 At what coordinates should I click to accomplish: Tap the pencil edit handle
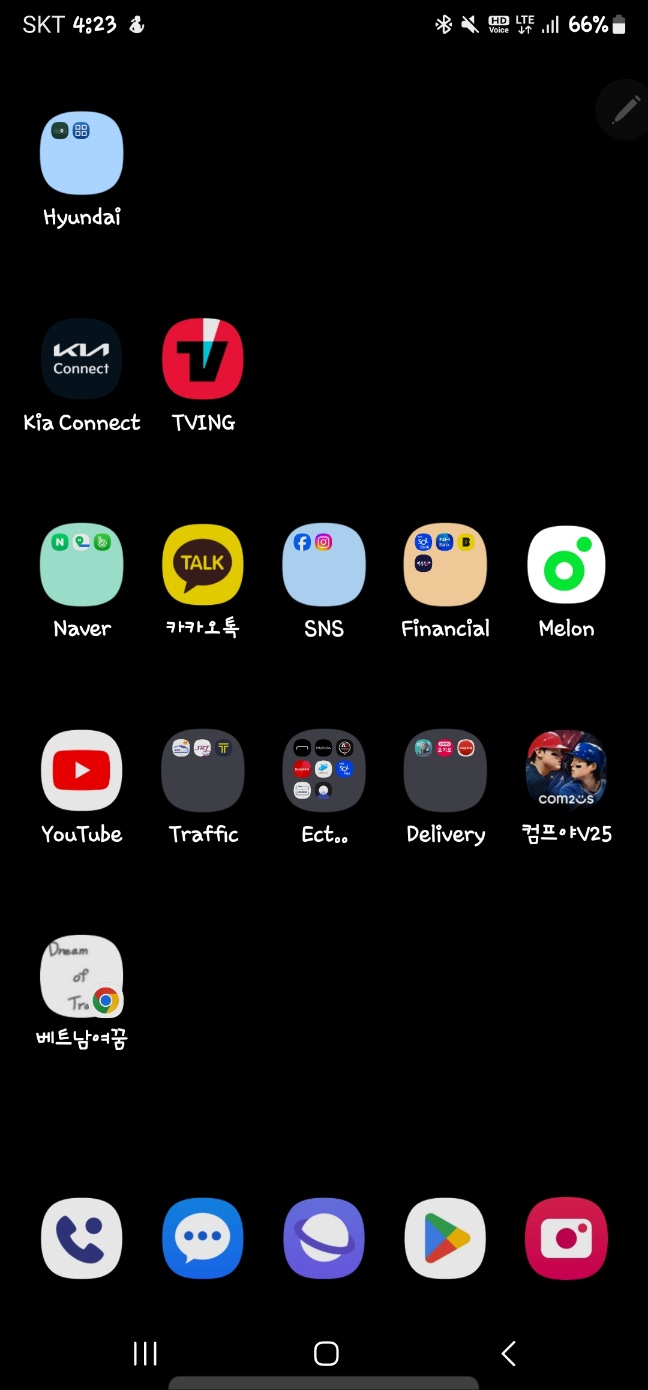[626, 109]
